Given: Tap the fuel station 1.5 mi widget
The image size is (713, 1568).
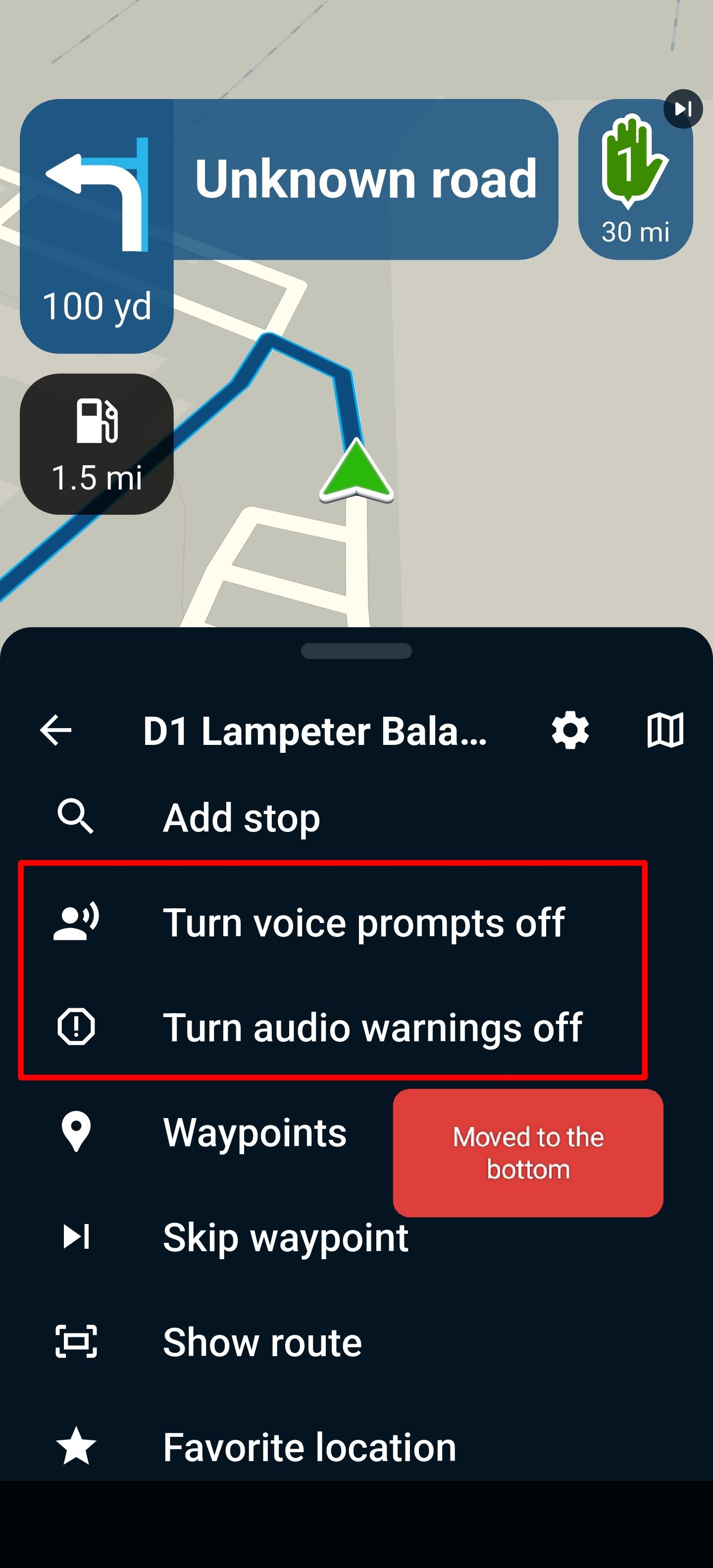Looking at the screenshot, I should pos(96,444).
